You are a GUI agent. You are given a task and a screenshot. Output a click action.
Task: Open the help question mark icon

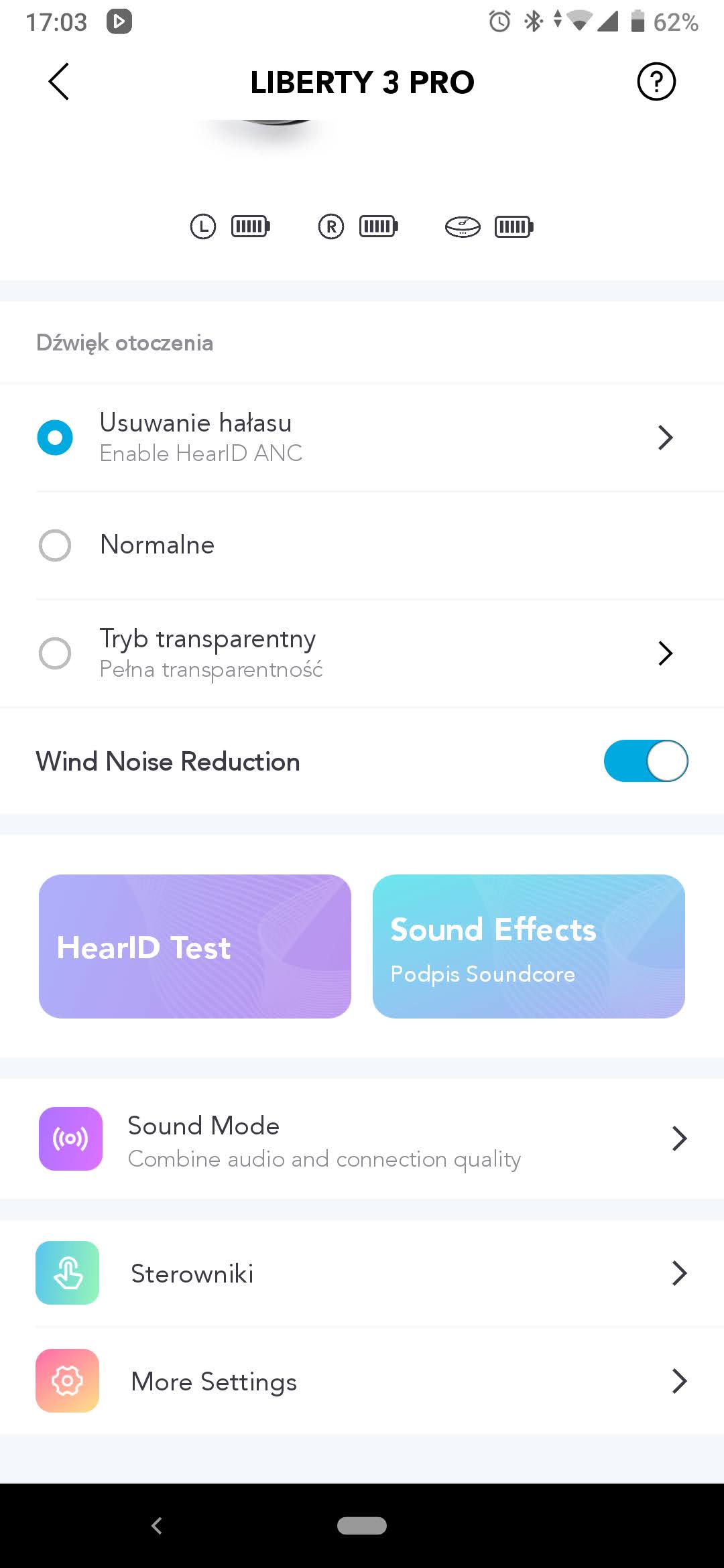(x=656, y=82)
